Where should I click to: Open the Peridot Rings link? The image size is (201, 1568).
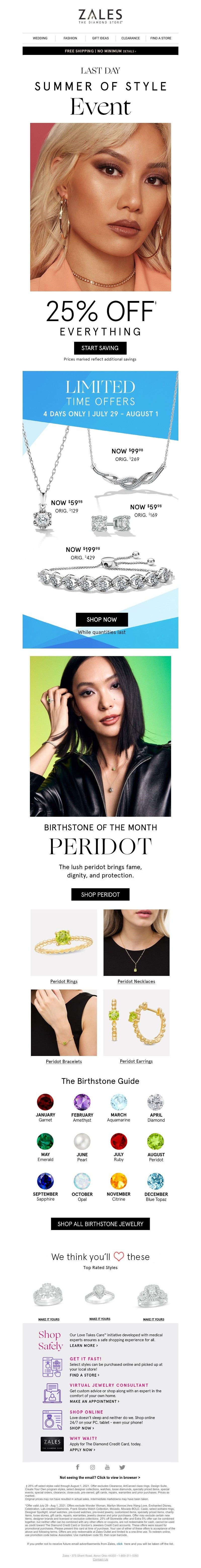(64, 981)
